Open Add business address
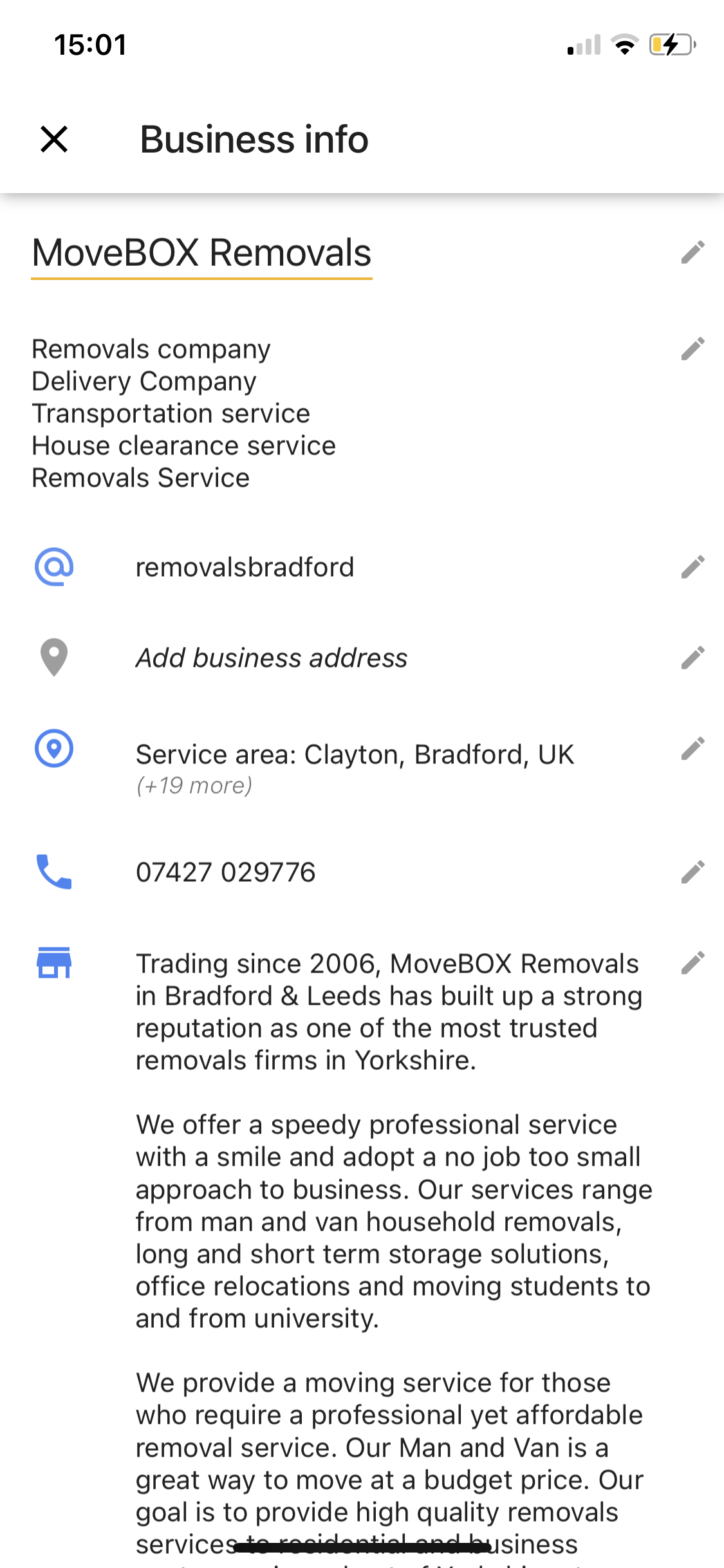724x1568 pixels. coord(270,657)
